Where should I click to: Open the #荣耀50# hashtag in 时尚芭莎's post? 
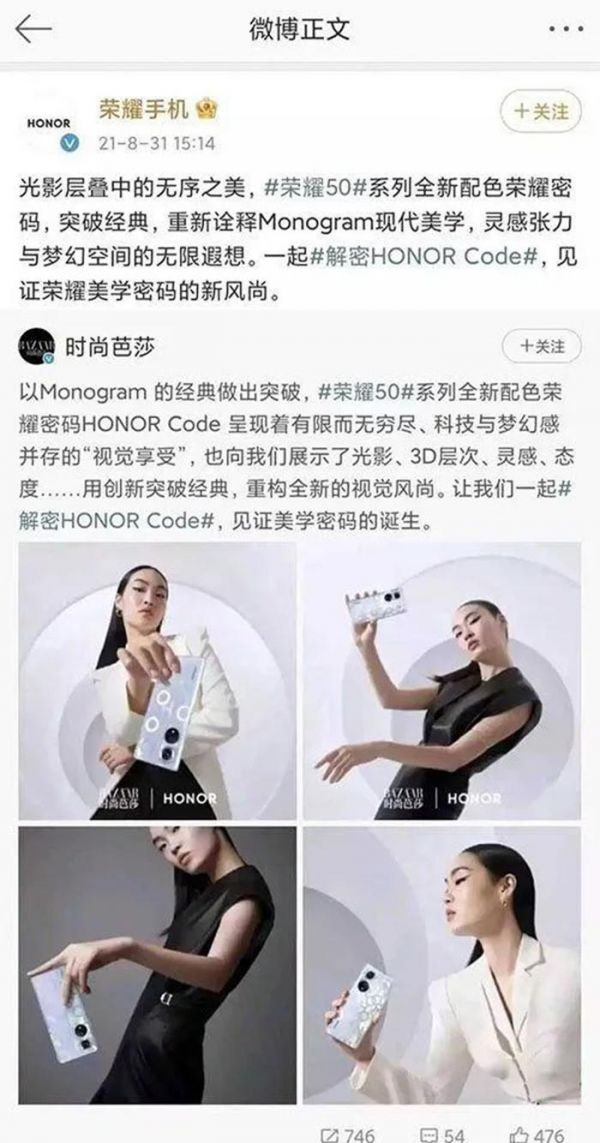tap(361, 391)
